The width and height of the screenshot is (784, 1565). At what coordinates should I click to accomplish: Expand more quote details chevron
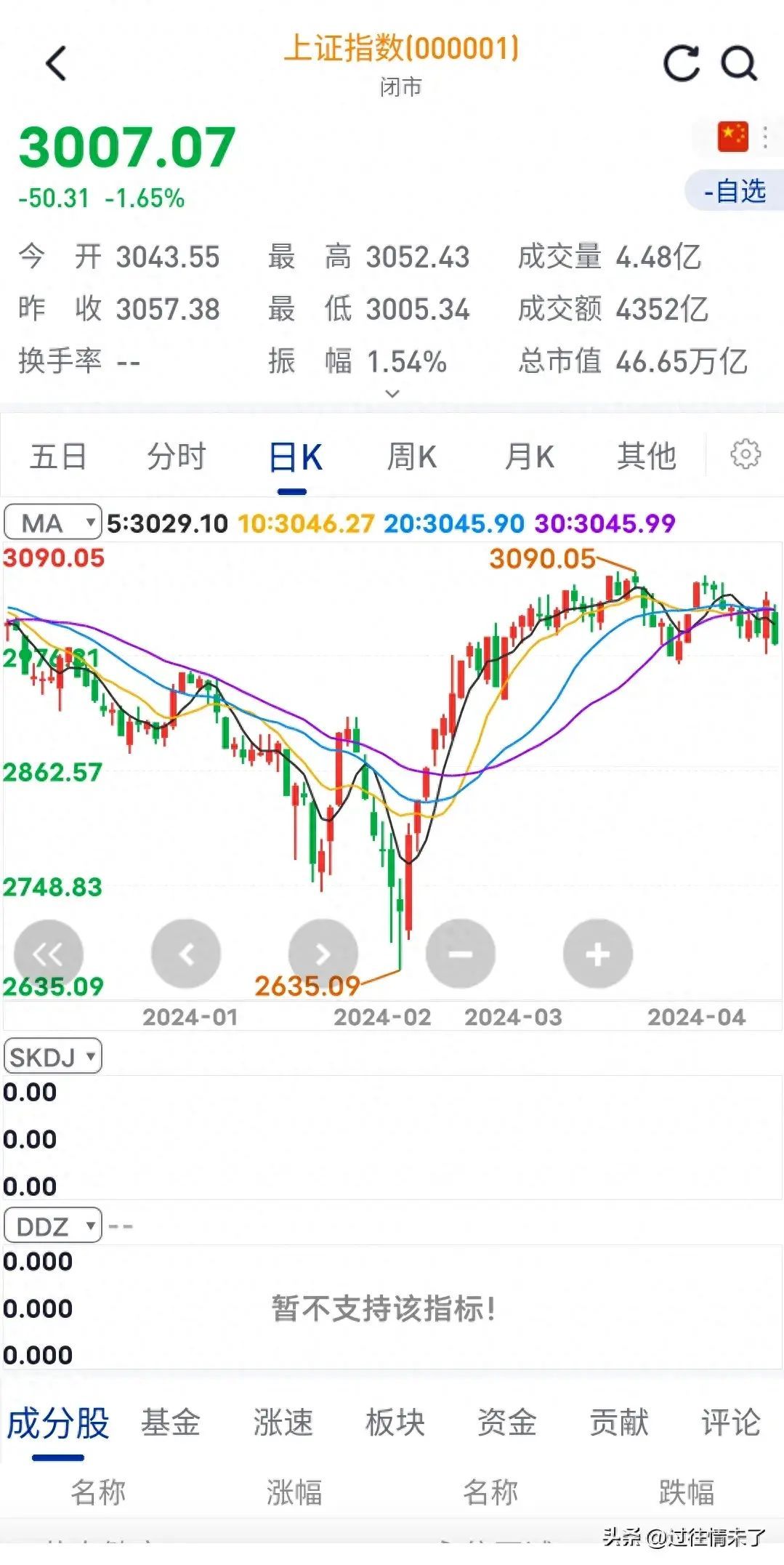point(392,394)
